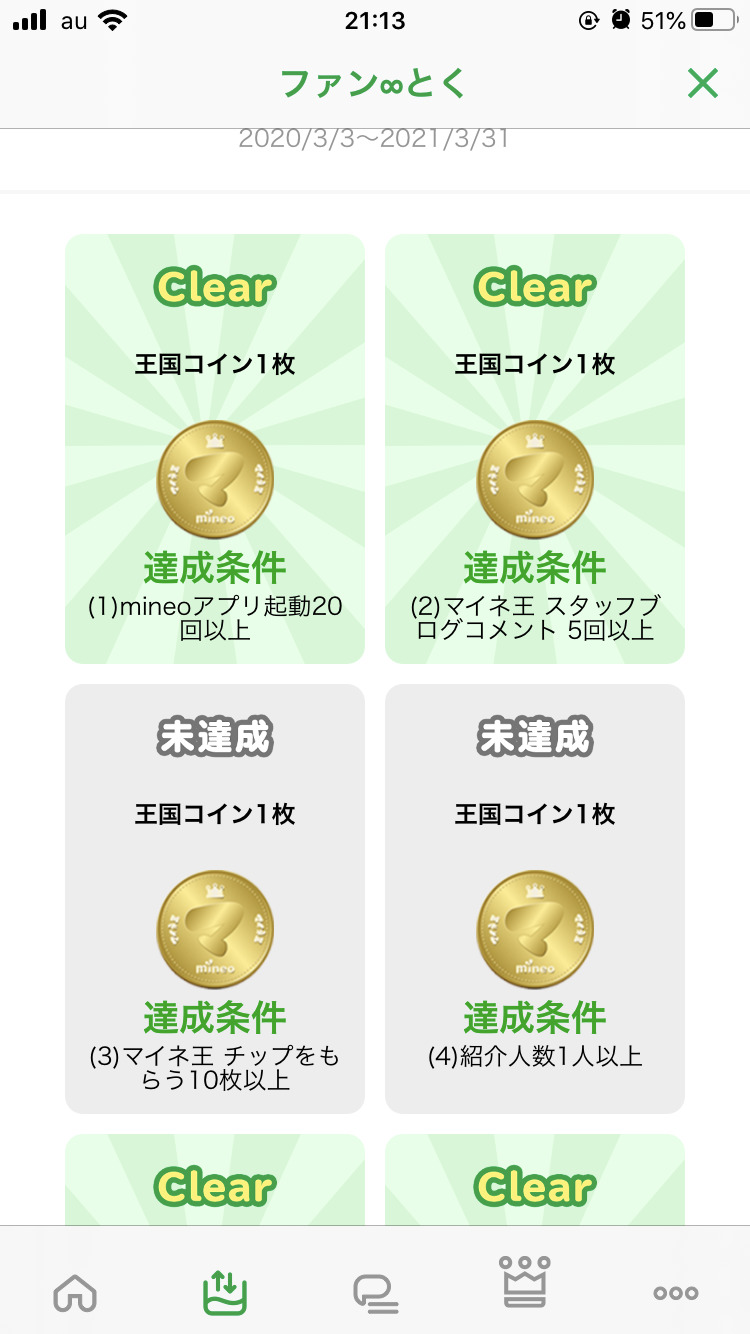Open the chat bubble tab
This screenshot has width=750, height=1334.
375,1293
